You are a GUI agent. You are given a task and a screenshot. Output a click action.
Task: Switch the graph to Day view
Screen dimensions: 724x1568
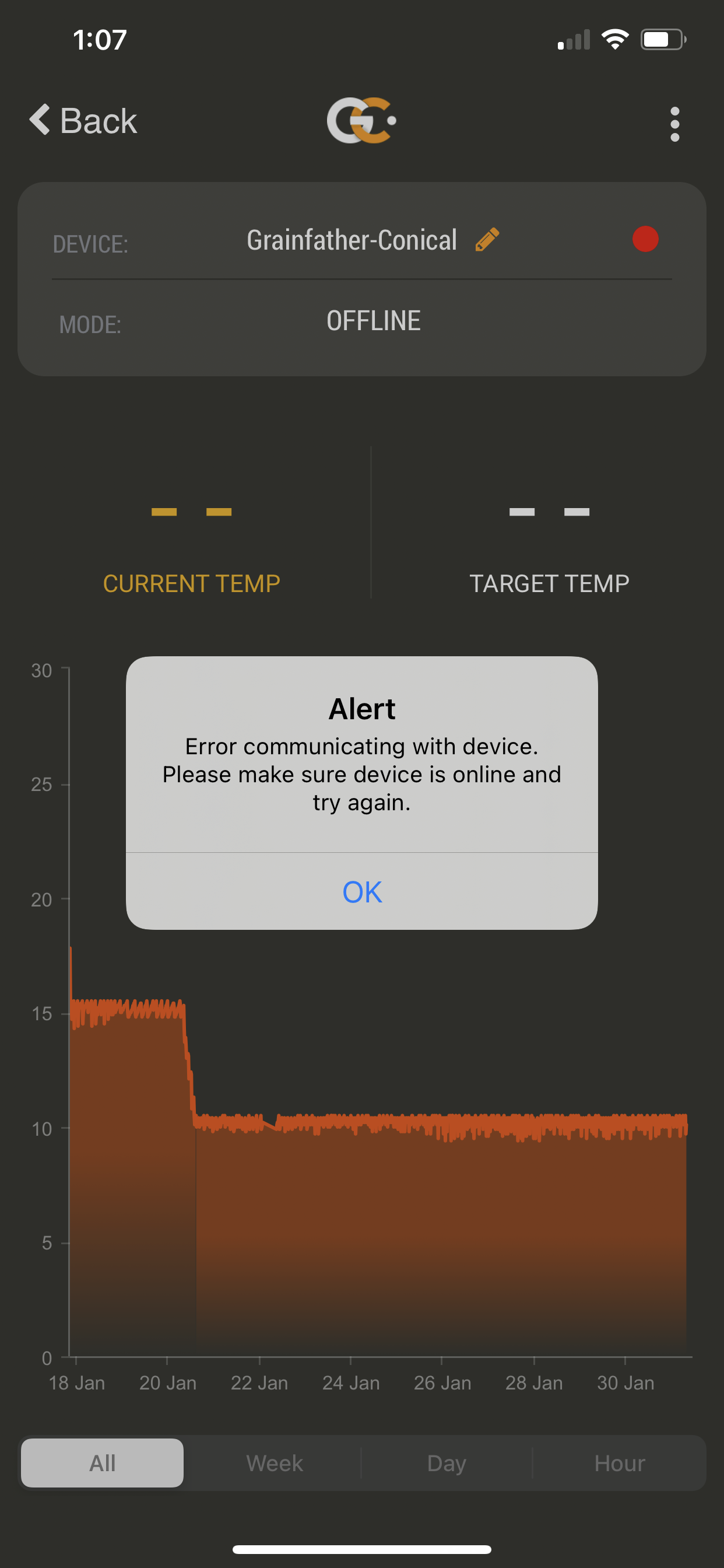click(447, 1462)
